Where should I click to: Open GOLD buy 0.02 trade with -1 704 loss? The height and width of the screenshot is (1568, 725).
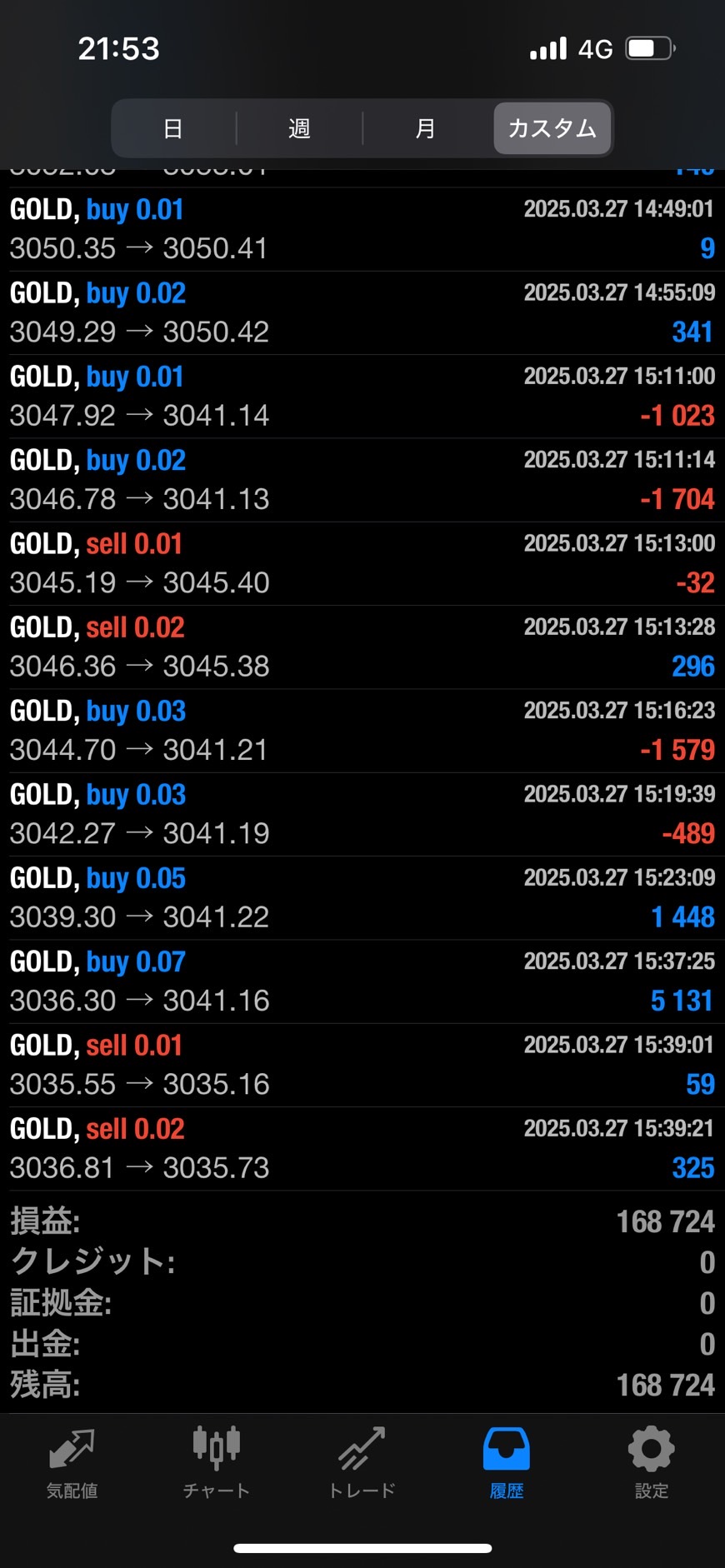pyautogui.click(x=362, y=480)
